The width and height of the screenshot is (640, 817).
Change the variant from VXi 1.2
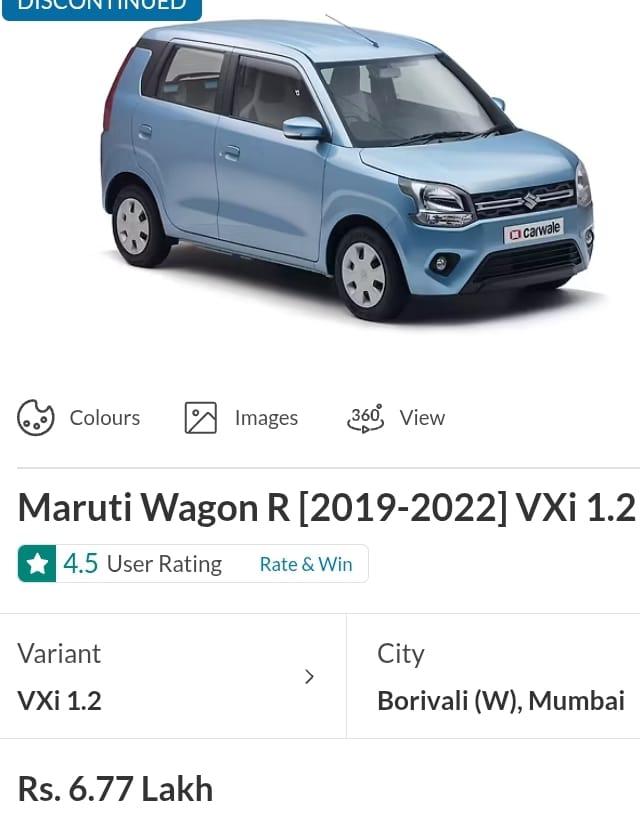click(172, 677)
